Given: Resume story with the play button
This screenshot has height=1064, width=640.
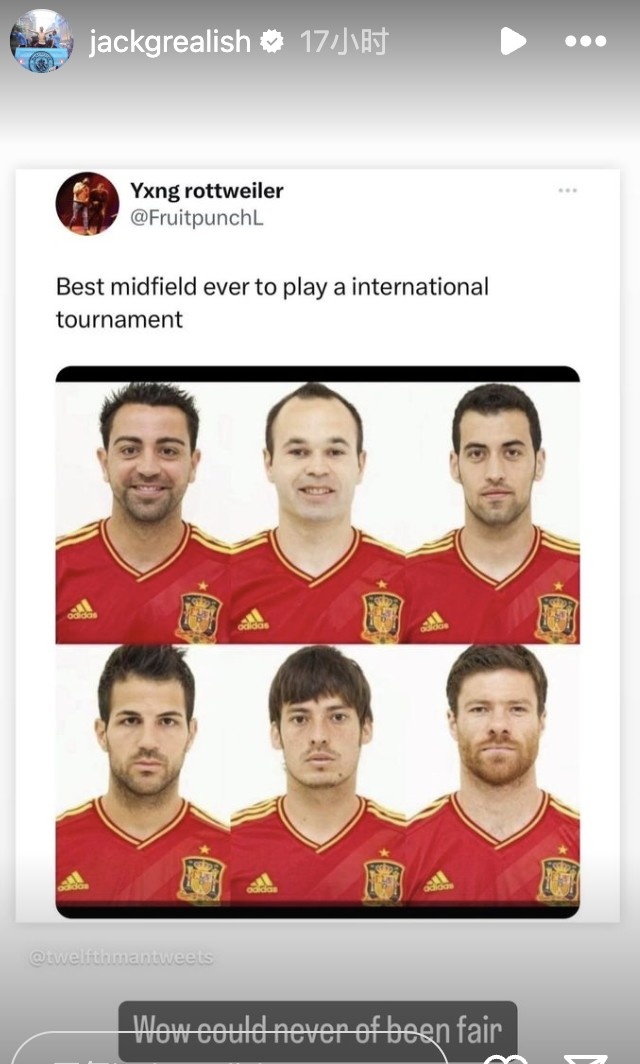Looking at the screenshot, I should point(512,41).
